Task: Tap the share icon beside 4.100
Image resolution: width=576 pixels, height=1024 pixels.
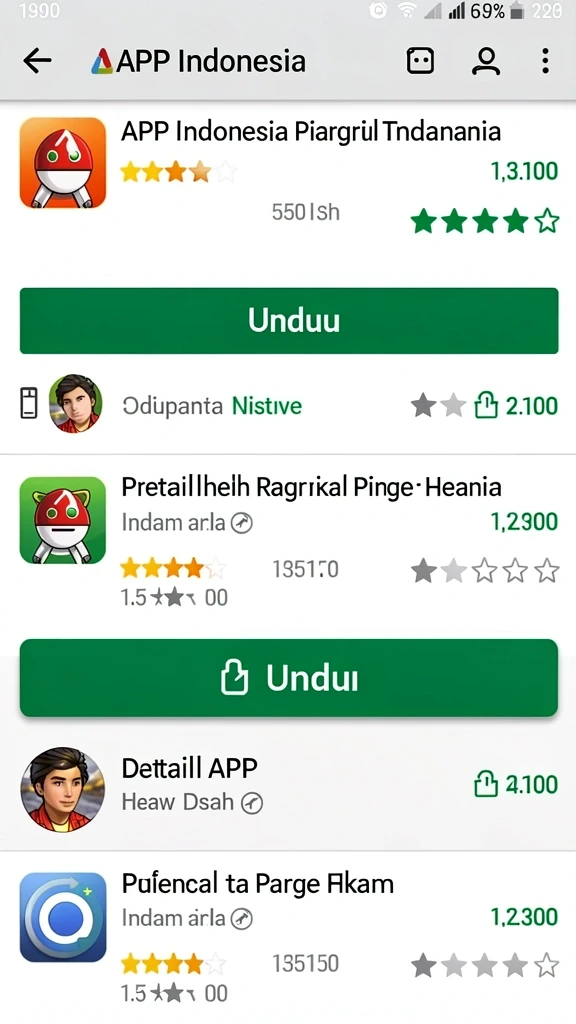Action: pos(486,784)
